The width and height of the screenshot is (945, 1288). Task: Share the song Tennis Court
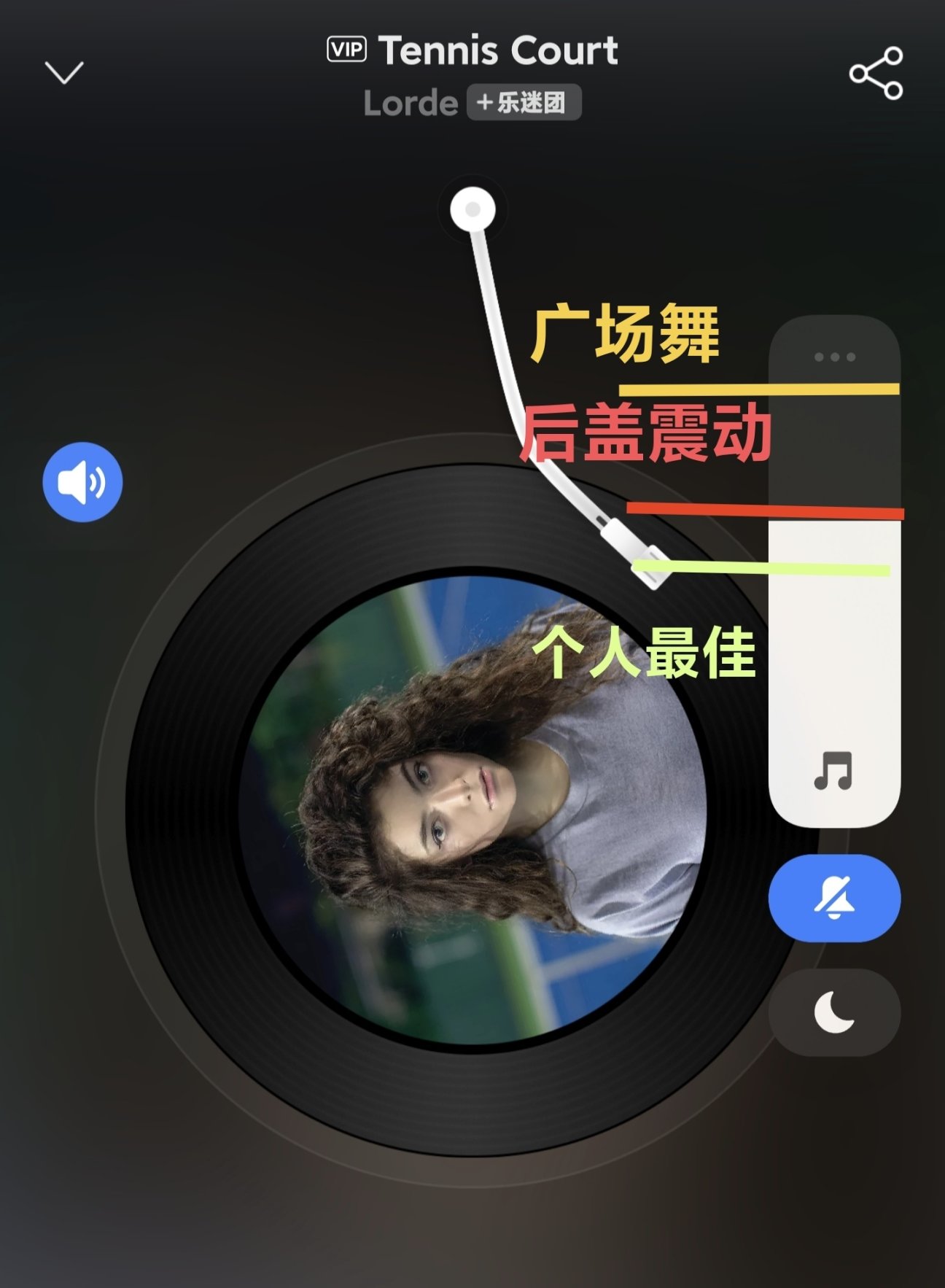click(x=876, y=73)
